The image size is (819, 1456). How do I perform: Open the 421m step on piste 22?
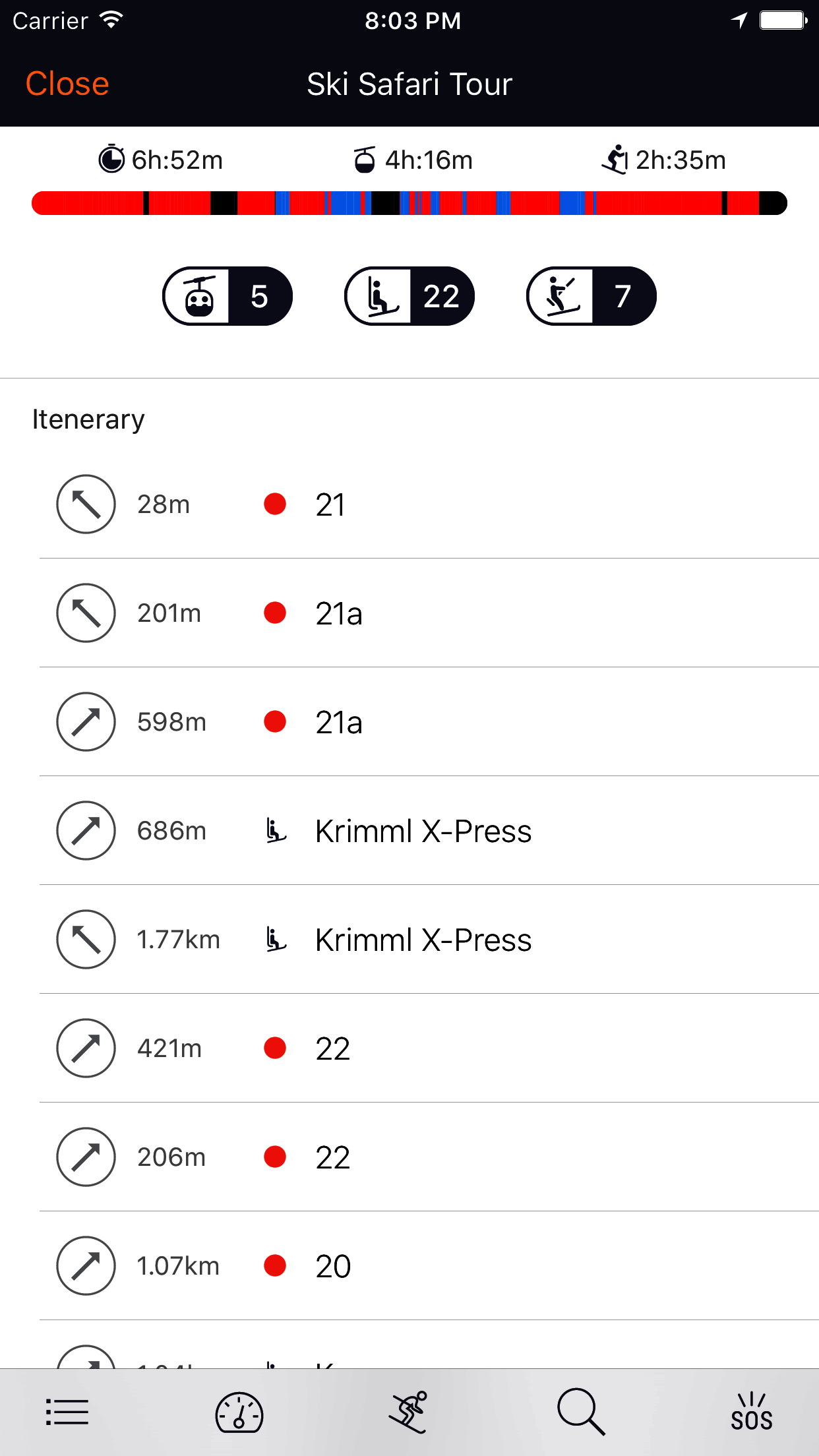[429, 1048]
